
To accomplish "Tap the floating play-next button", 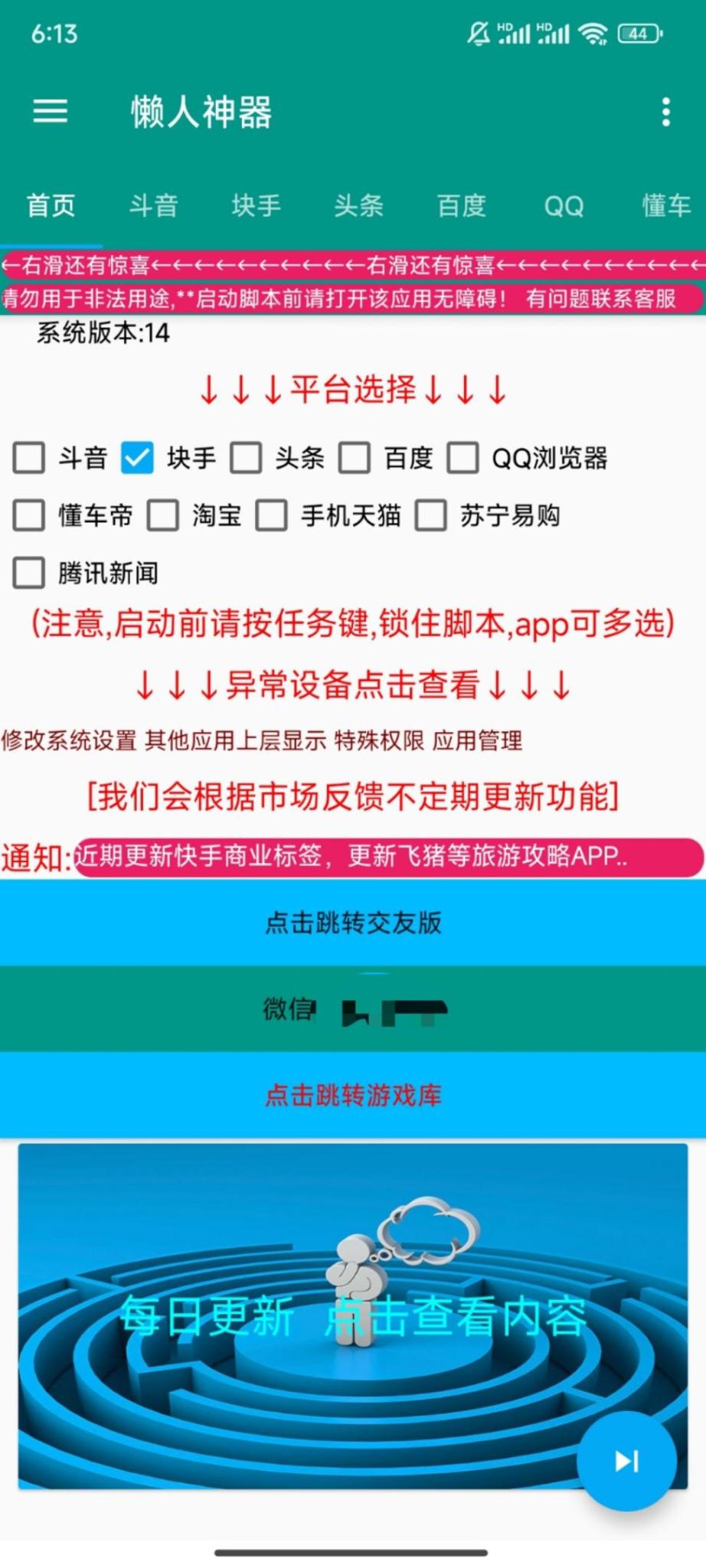I will (626, 1461).
